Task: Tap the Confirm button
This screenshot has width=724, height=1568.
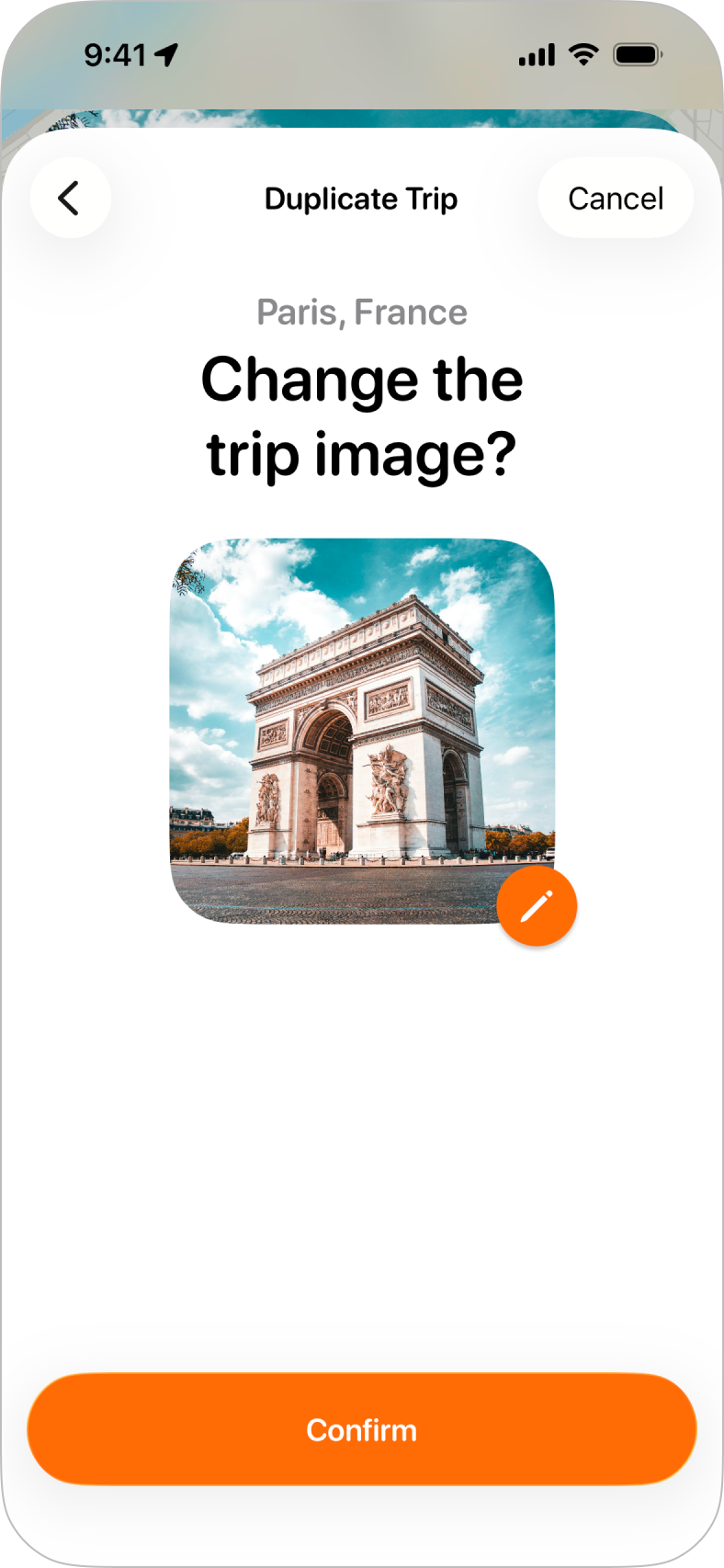Action: tap(362, 1429)
